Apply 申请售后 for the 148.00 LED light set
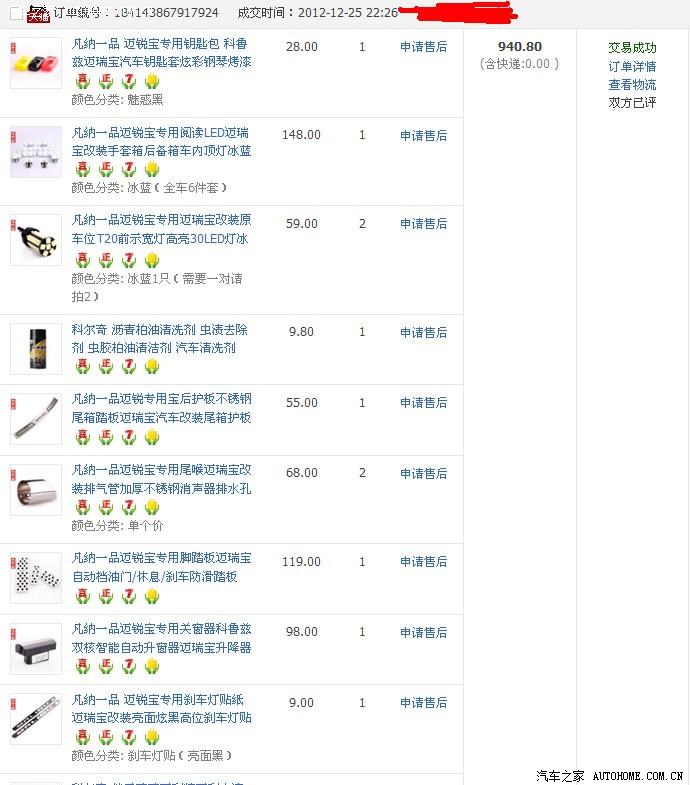Image resolution: width=690 pixels, height=785 pixels. tap(423, 135)
